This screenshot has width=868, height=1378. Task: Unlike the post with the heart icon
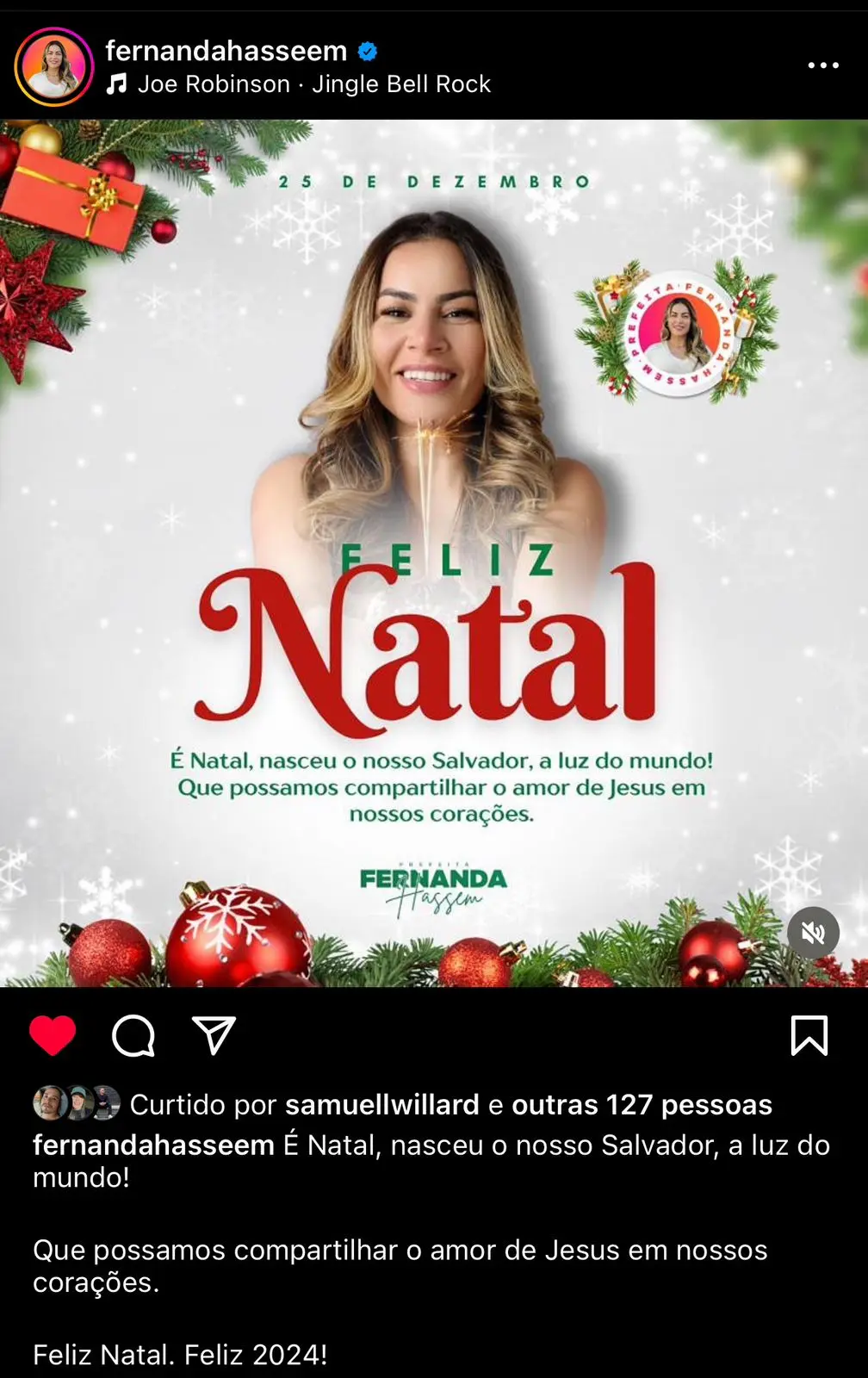pyautogui.click(x=53, y=1035)
